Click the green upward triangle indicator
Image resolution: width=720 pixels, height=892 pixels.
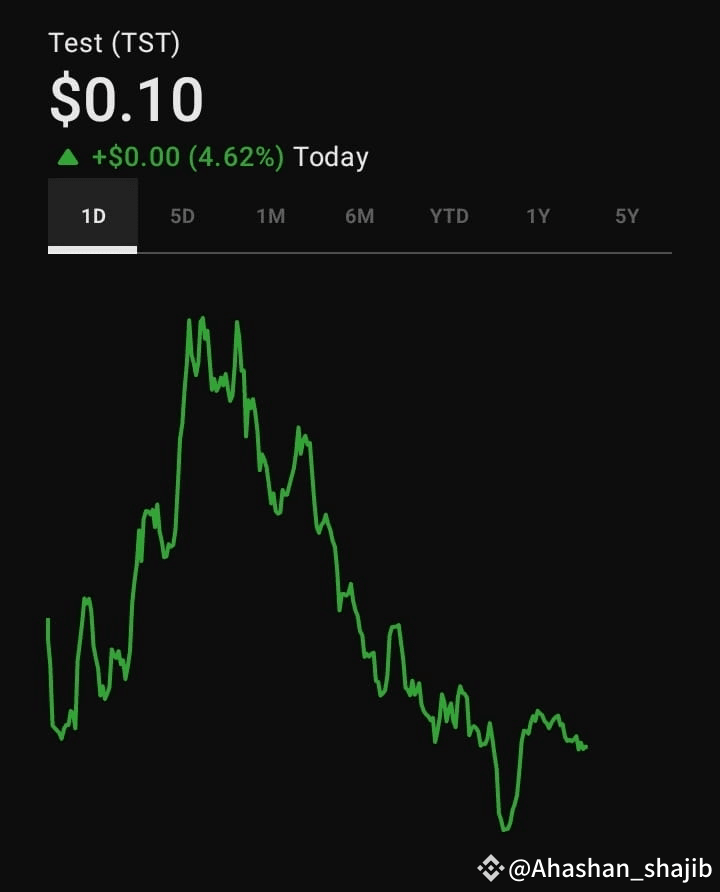(66, 156)
